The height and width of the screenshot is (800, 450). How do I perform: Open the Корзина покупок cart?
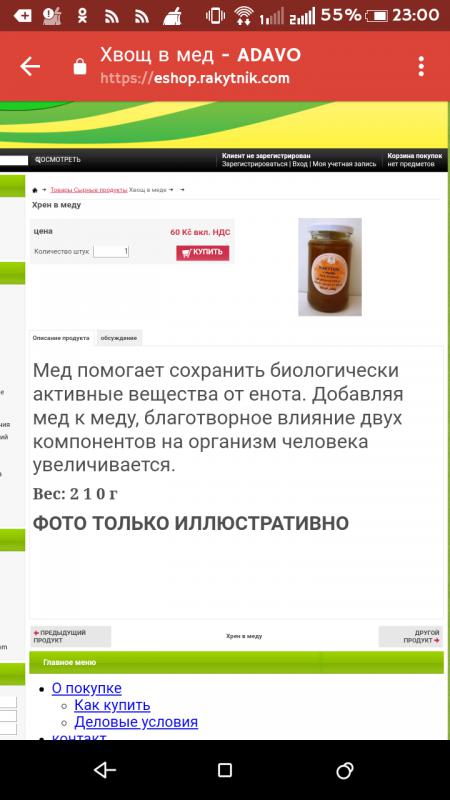(x=414, y=160)
